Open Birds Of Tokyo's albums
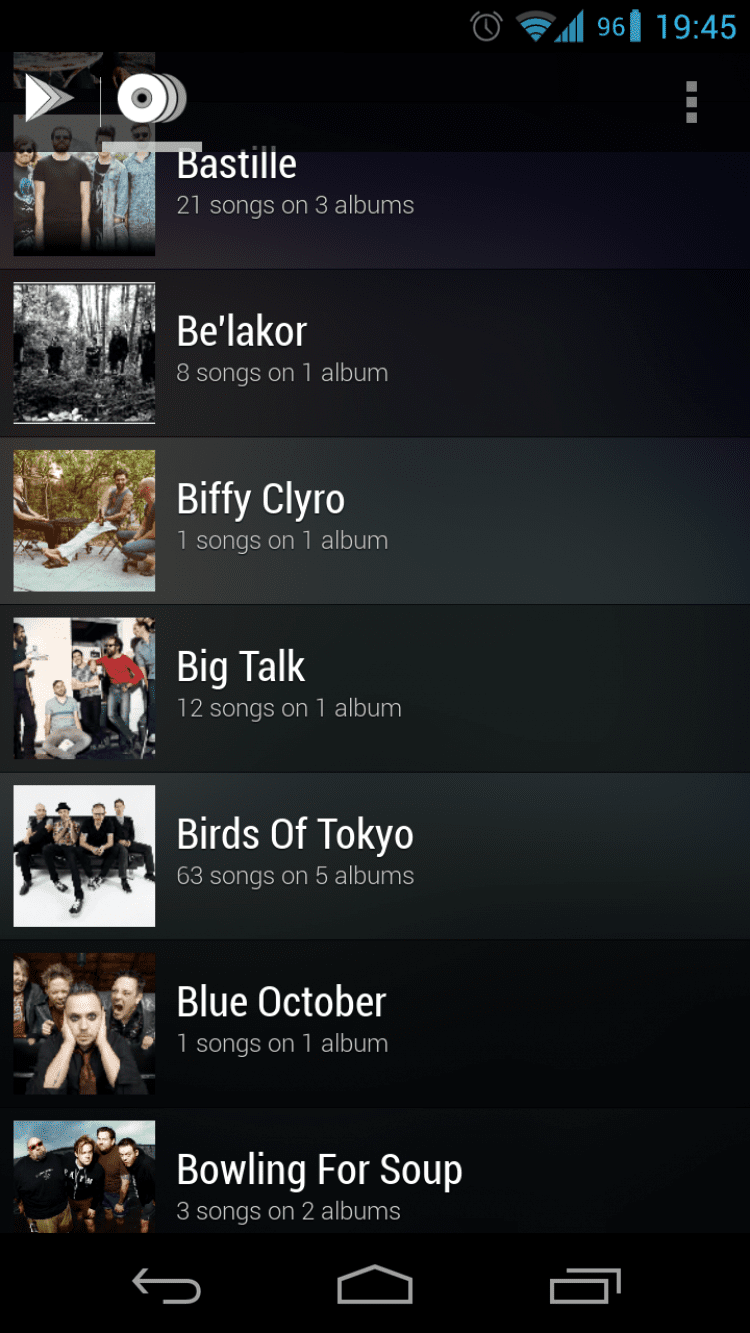750x1333 pixels. (375, 856)
